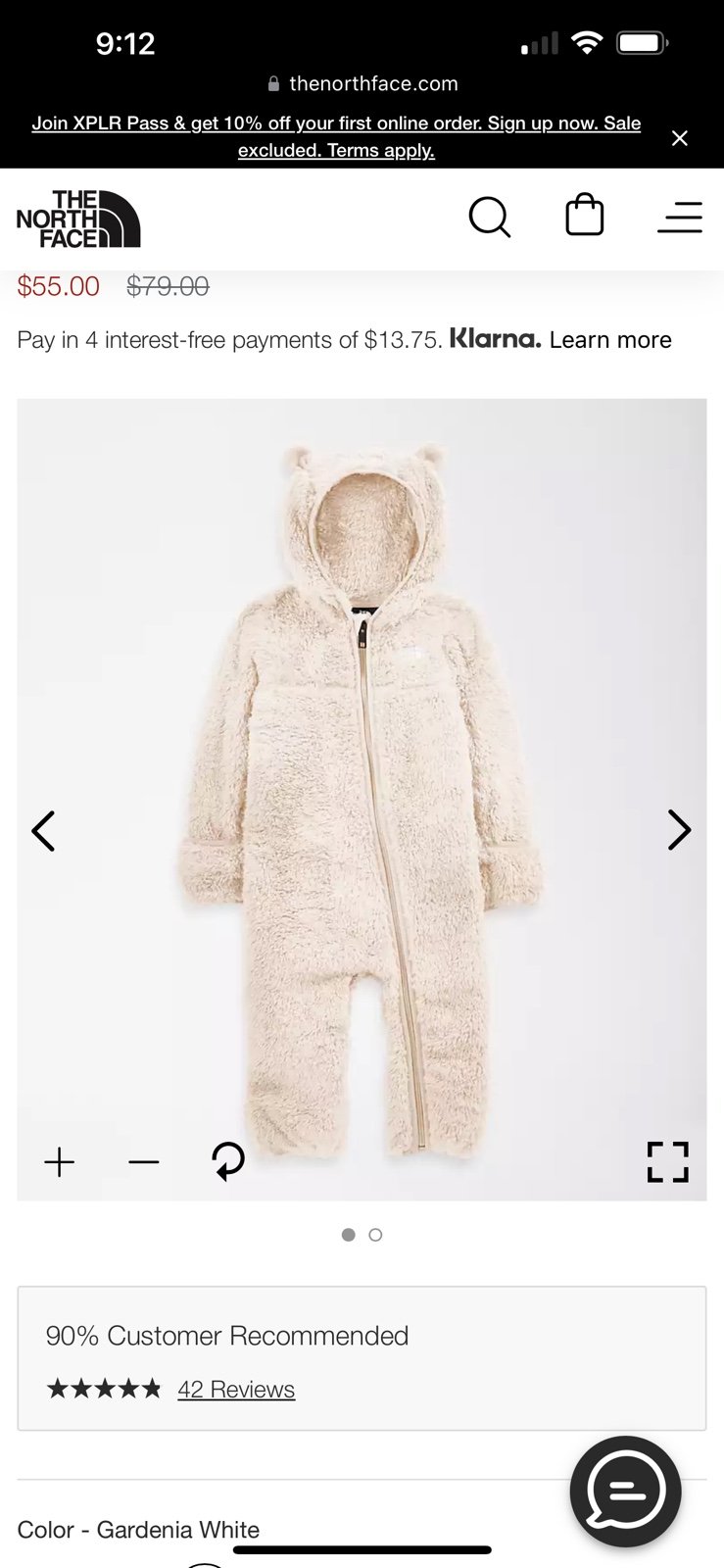Open the hamburger menu
This screenshot has height=1568, width=724.
680,217
